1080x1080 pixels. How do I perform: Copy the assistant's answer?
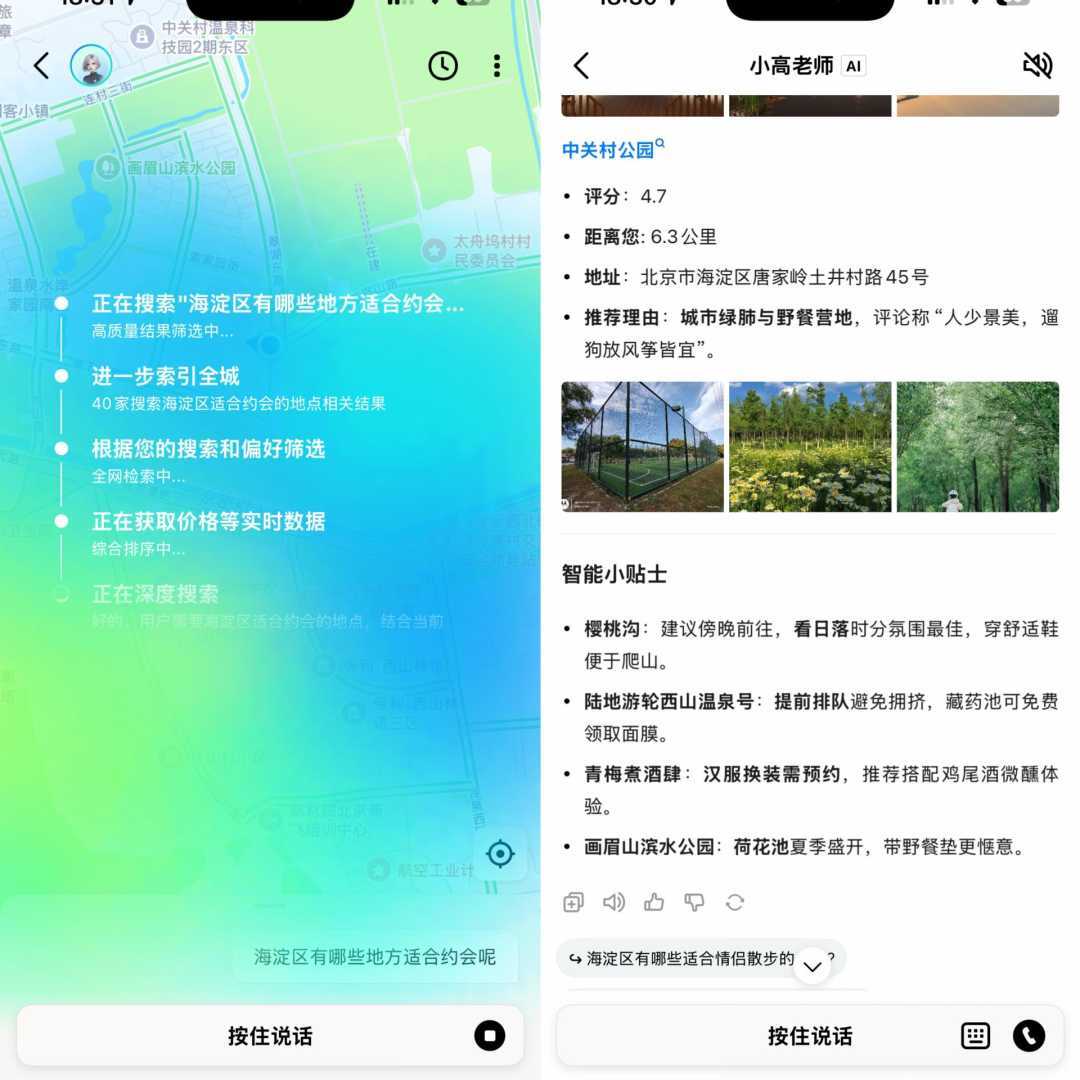573,903
